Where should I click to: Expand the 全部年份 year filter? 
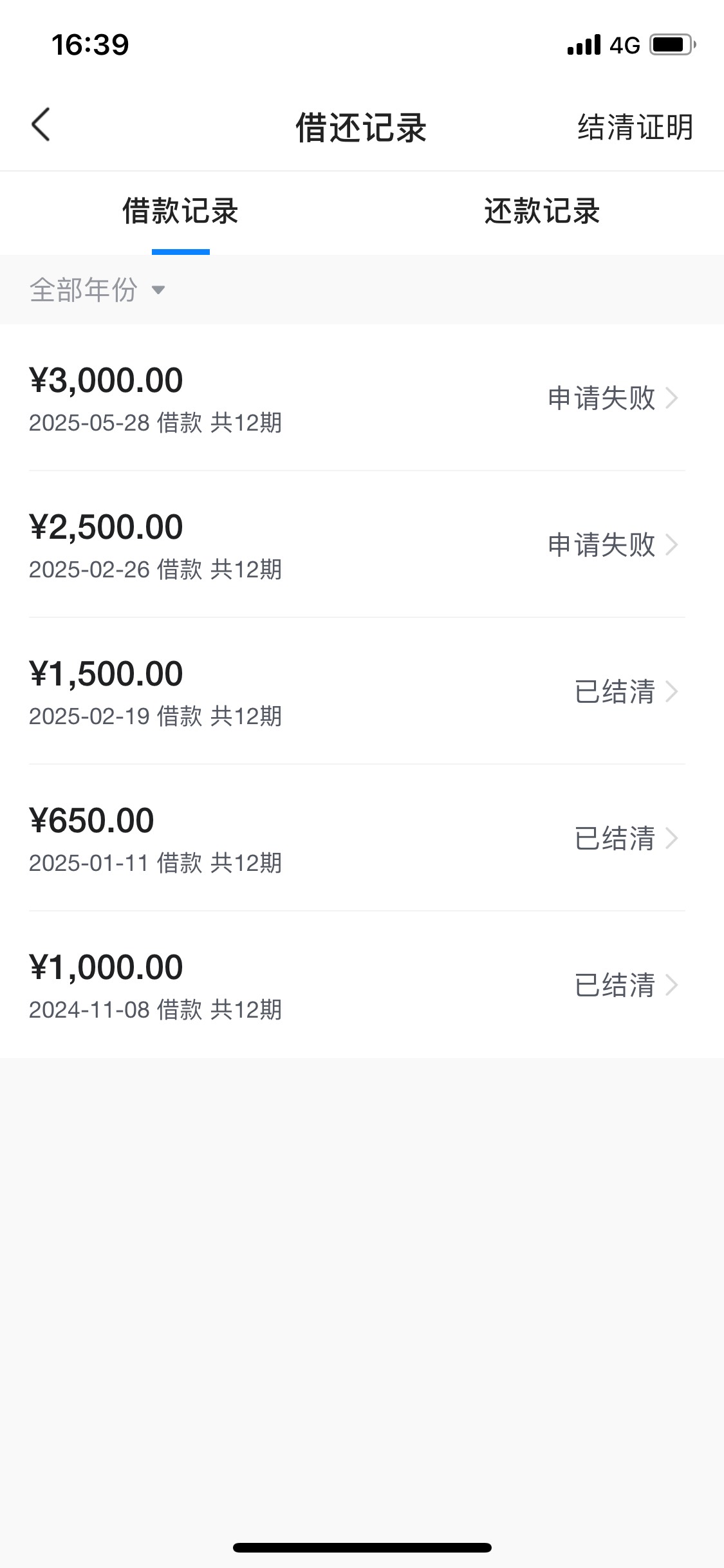[x=97, y=290]
